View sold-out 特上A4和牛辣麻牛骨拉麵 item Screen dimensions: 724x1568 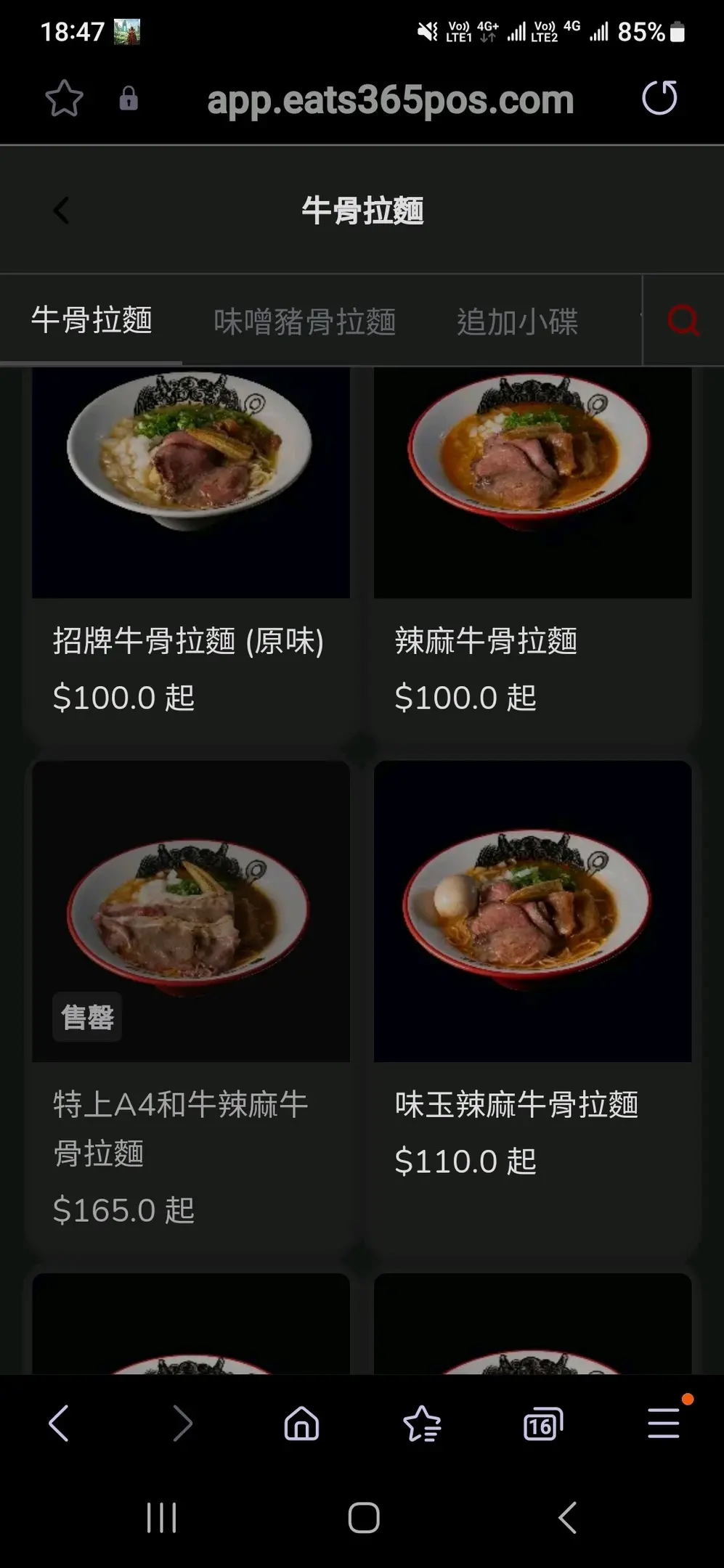(x=190, y=1002)
